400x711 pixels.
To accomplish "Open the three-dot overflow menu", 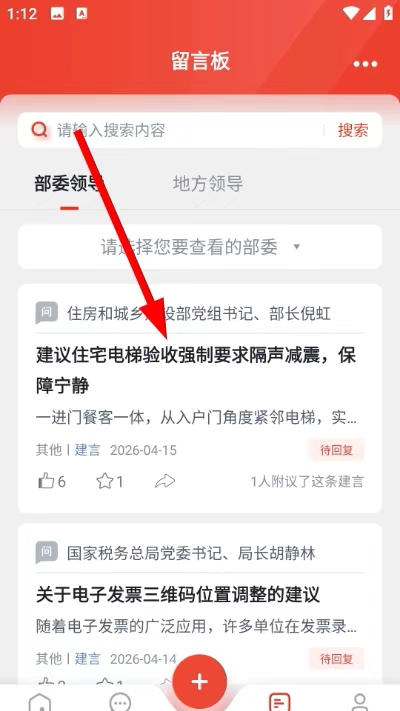I will 366,64.
